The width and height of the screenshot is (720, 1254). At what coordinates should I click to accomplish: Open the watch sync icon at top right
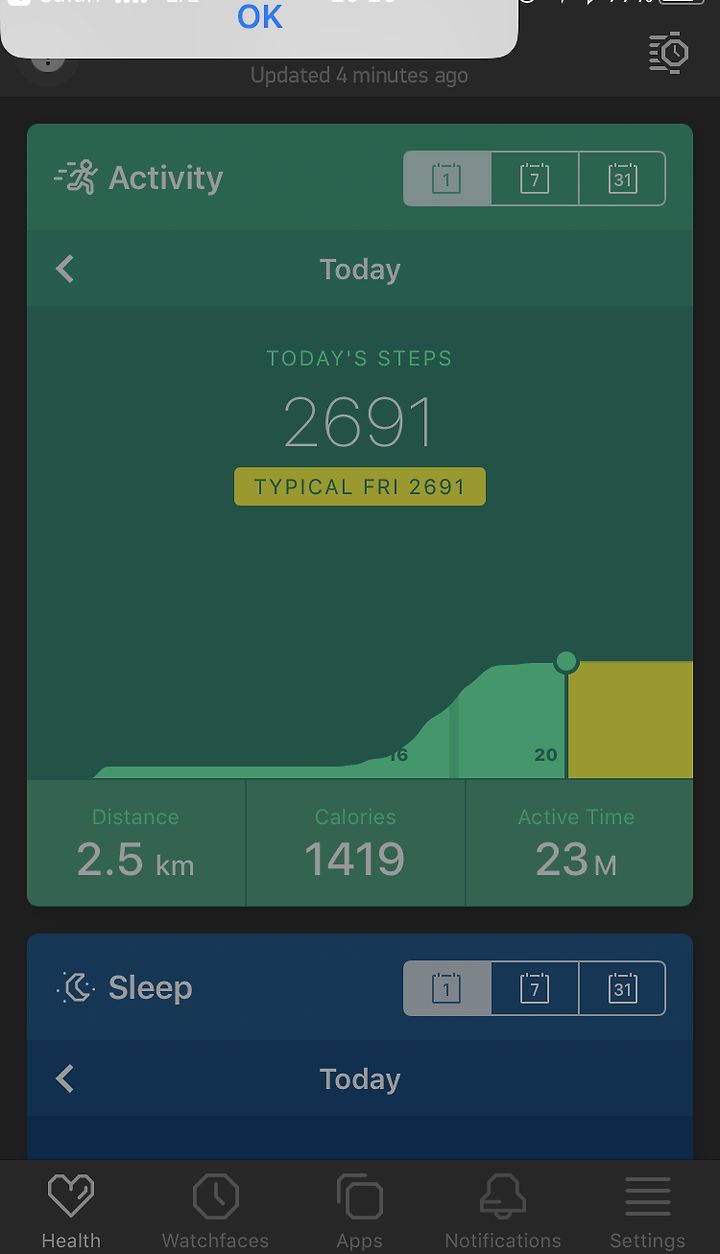click(x=668, y=53)
